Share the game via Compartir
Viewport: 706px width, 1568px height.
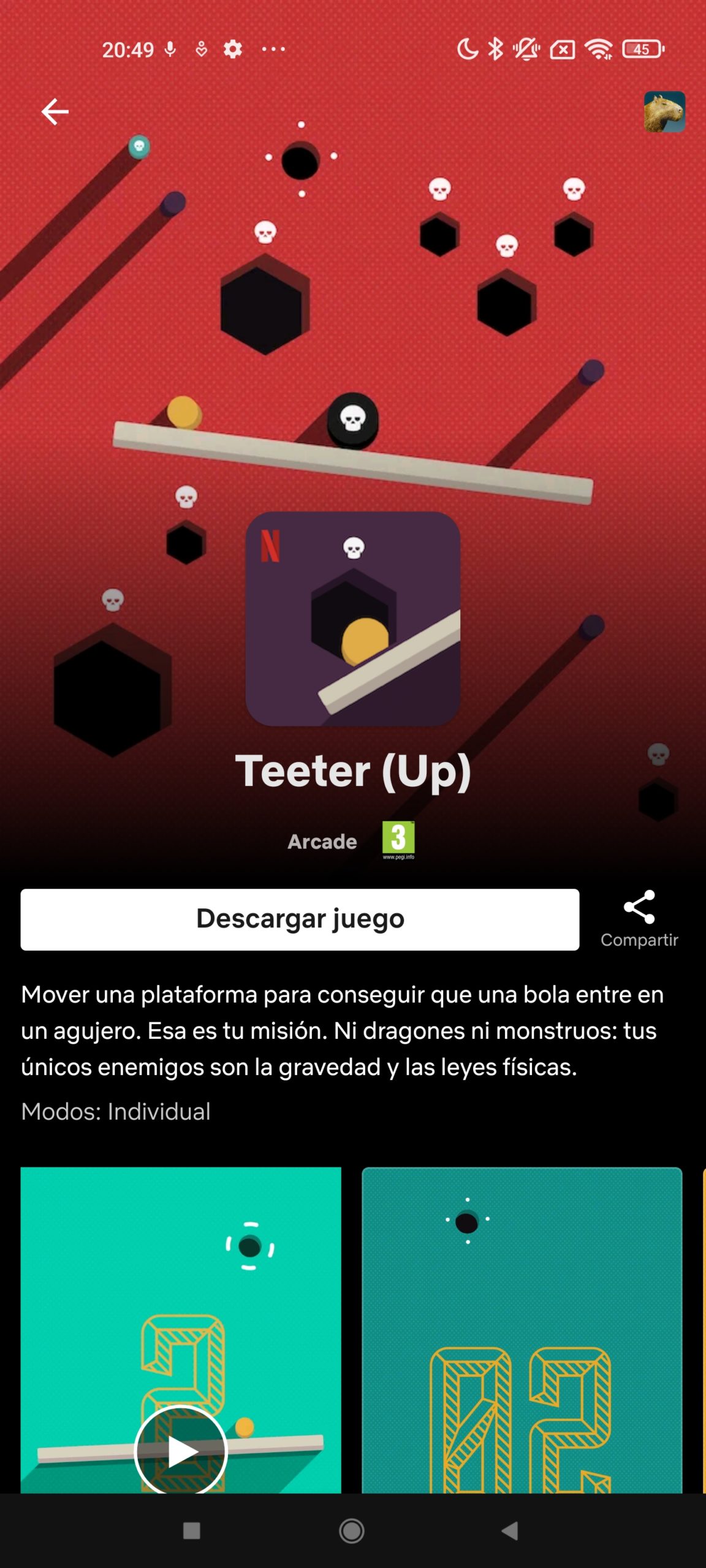pyautogui.click(x=639, y=919)
